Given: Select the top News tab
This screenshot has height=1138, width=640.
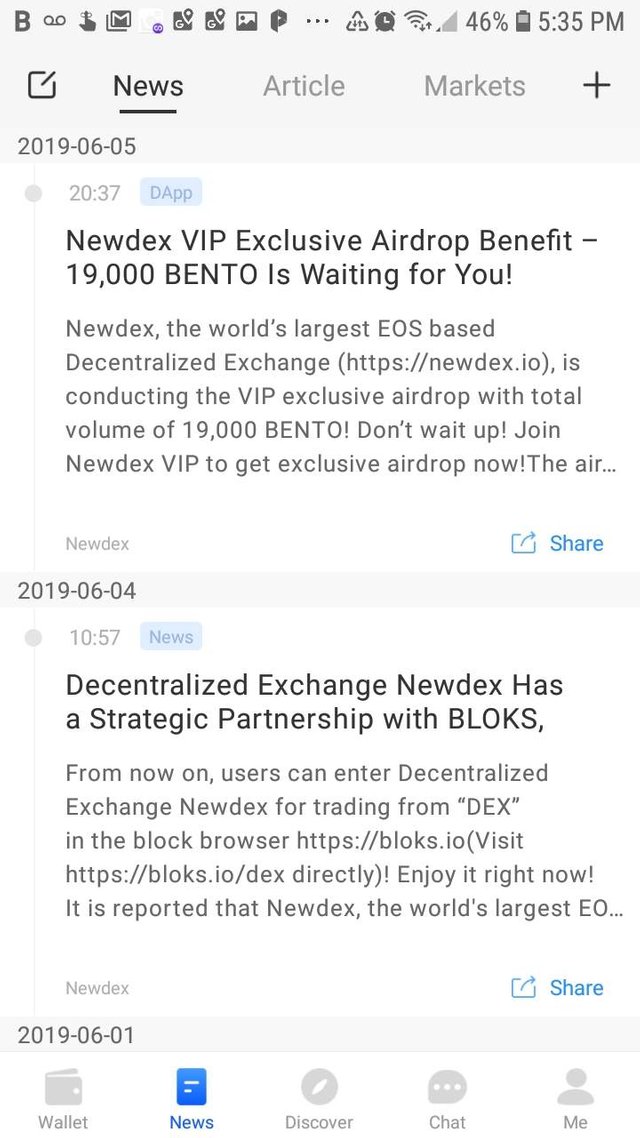Looking at the screenshot, I should tap(148, 86).
